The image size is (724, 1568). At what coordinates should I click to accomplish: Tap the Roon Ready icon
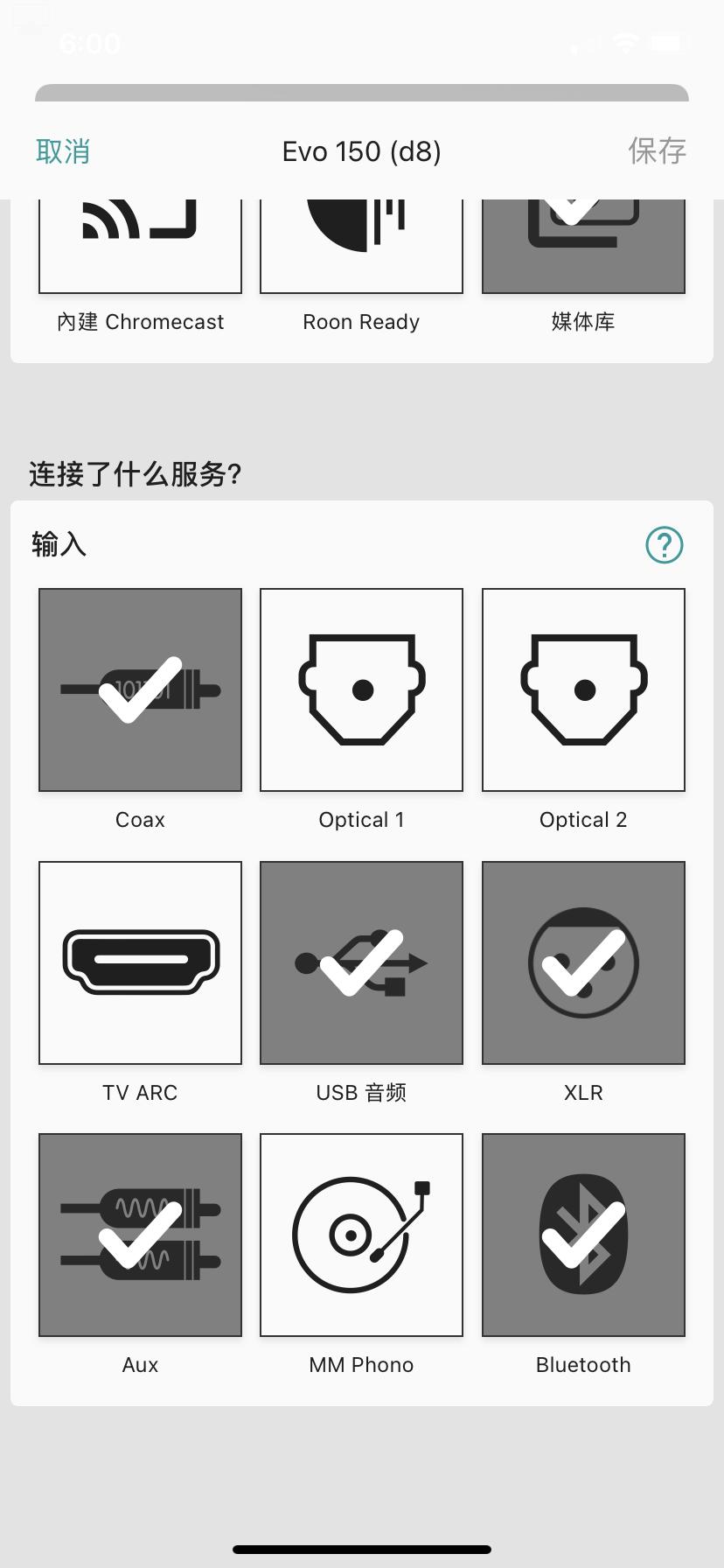361,236
